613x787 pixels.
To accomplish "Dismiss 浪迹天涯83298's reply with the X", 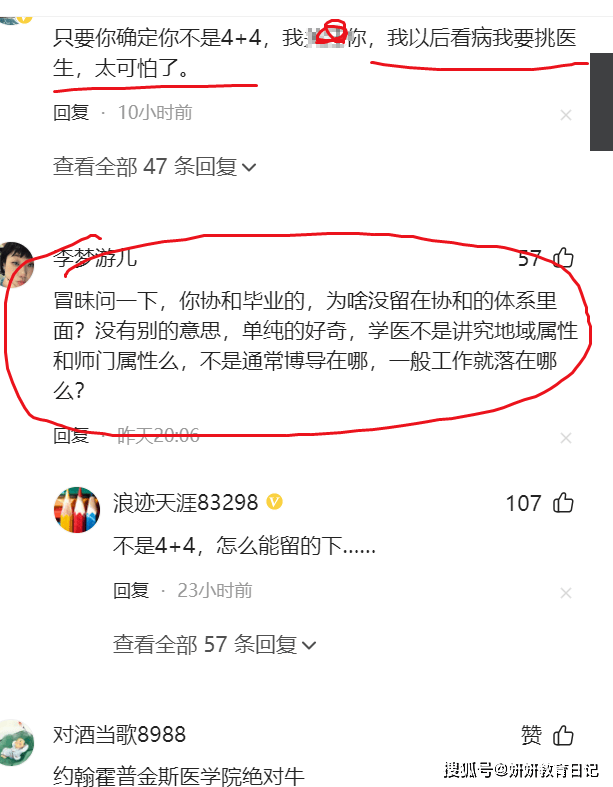I will tap(566, 592).
